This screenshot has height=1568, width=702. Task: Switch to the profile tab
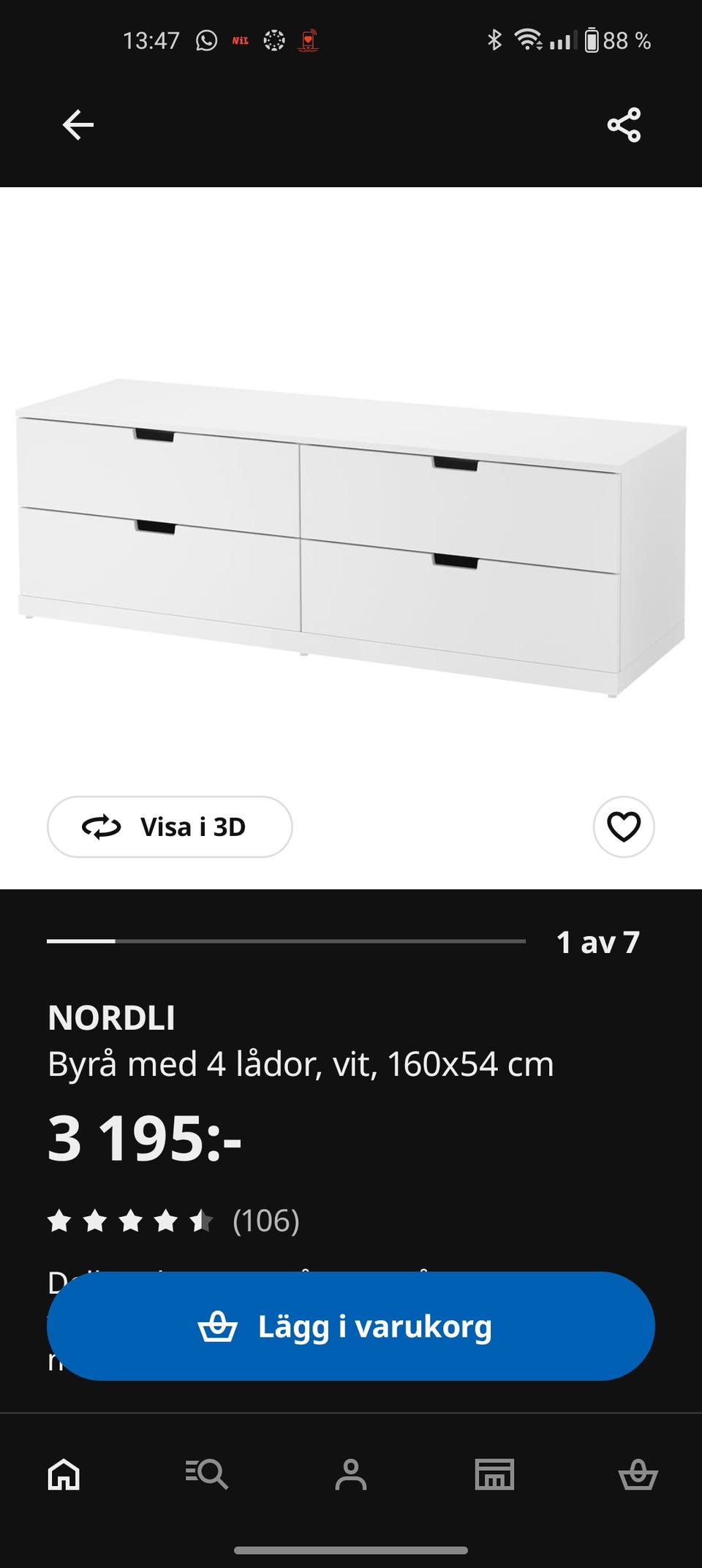pyautogui.click(x=351, y=1474)
